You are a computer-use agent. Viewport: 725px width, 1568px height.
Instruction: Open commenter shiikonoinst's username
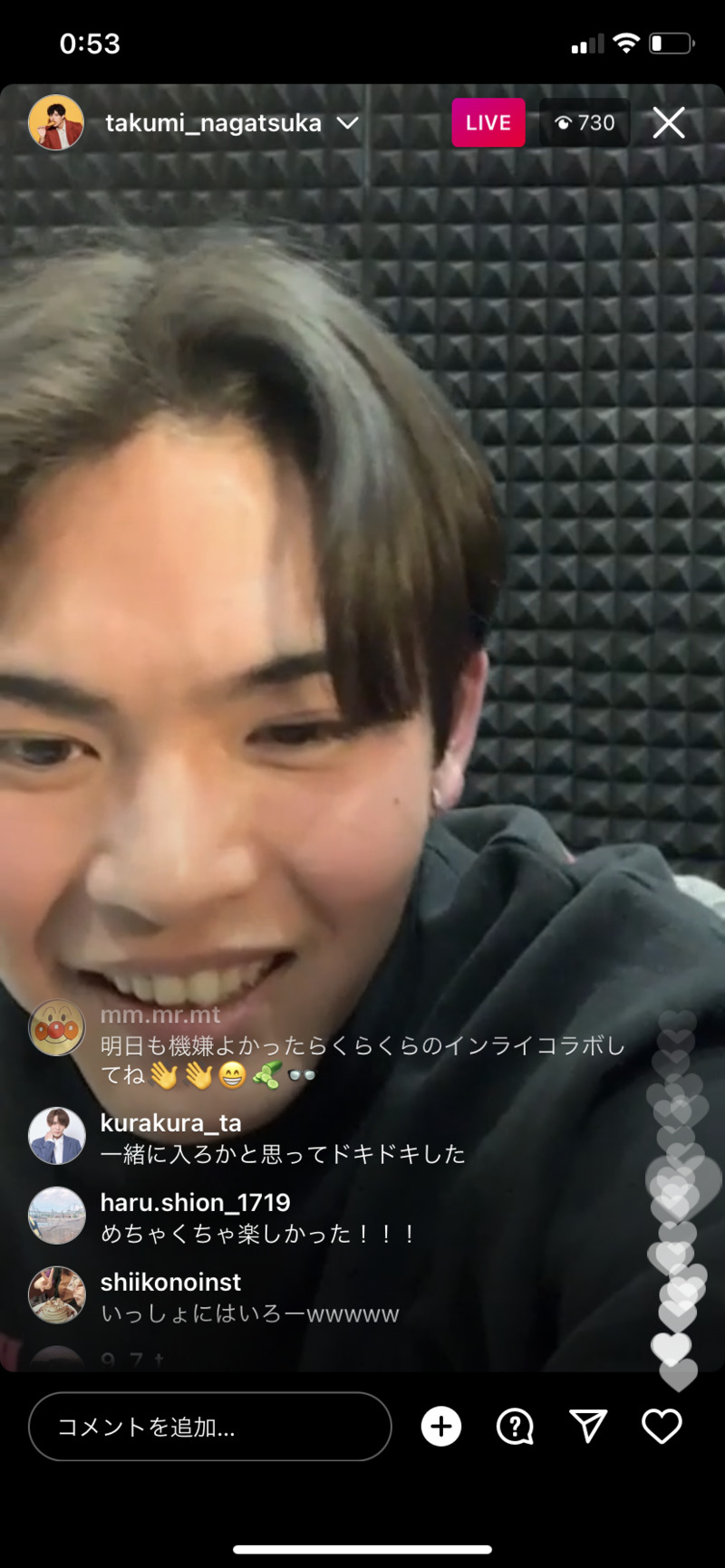tap(170, 1283)
